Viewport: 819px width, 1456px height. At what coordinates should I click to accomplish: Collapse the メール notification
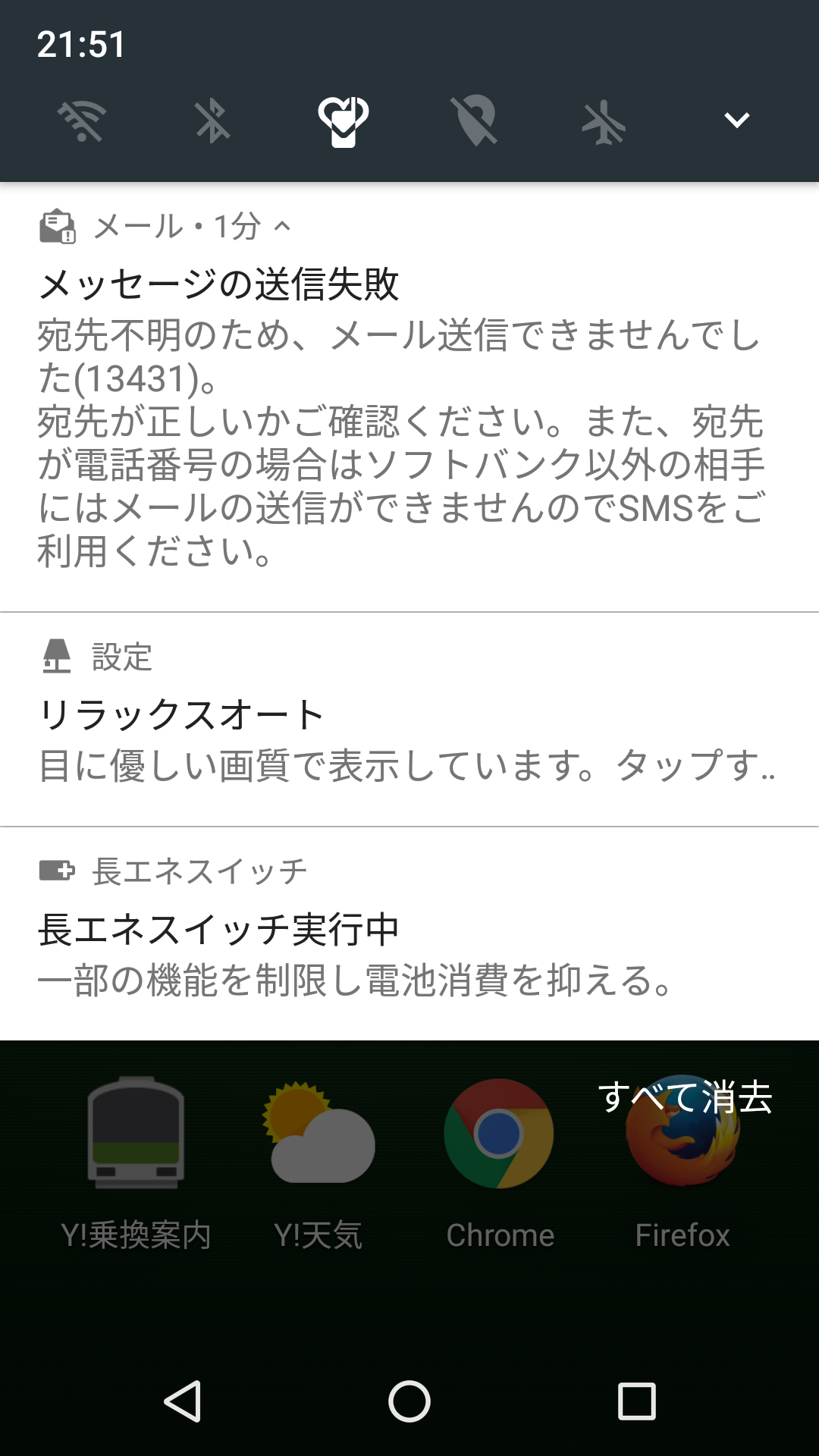[x=282, y=226]
